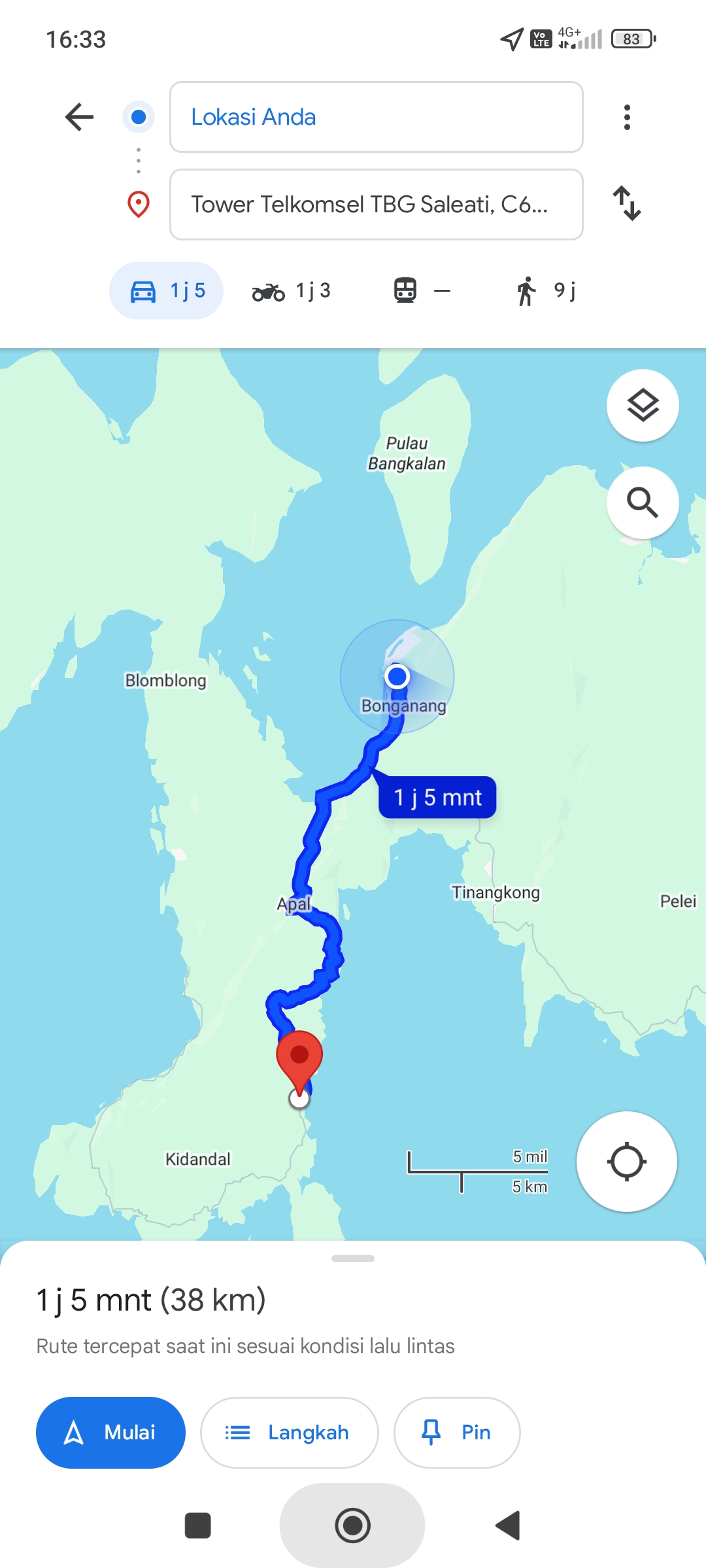706x1568 pixels.
Task: Search along the route with magnifier button
Action: click(x=643, y=502)
